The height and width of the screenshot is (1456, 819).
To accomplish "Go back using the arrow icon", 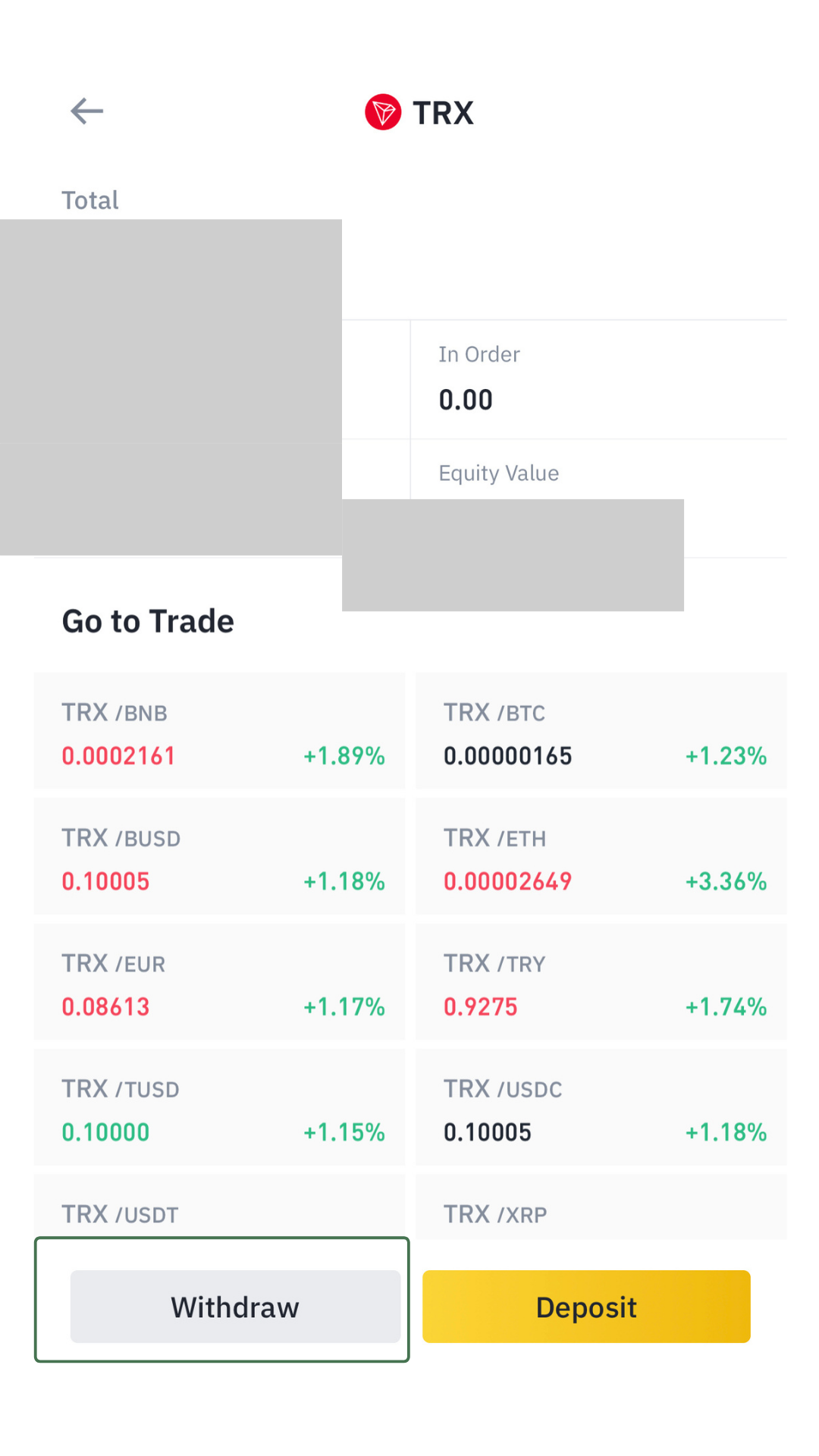I will pos(86,111).
